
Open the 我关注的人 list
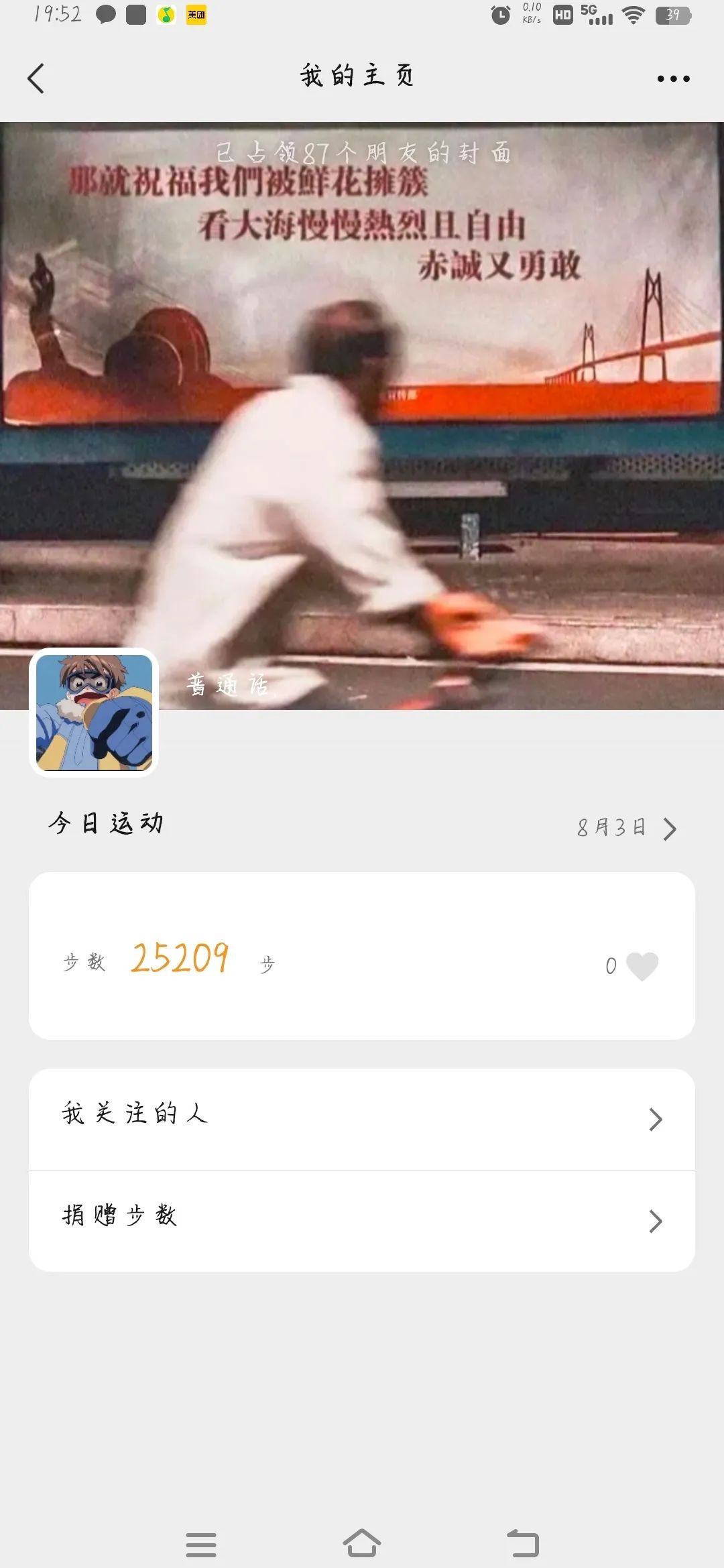362,1118
